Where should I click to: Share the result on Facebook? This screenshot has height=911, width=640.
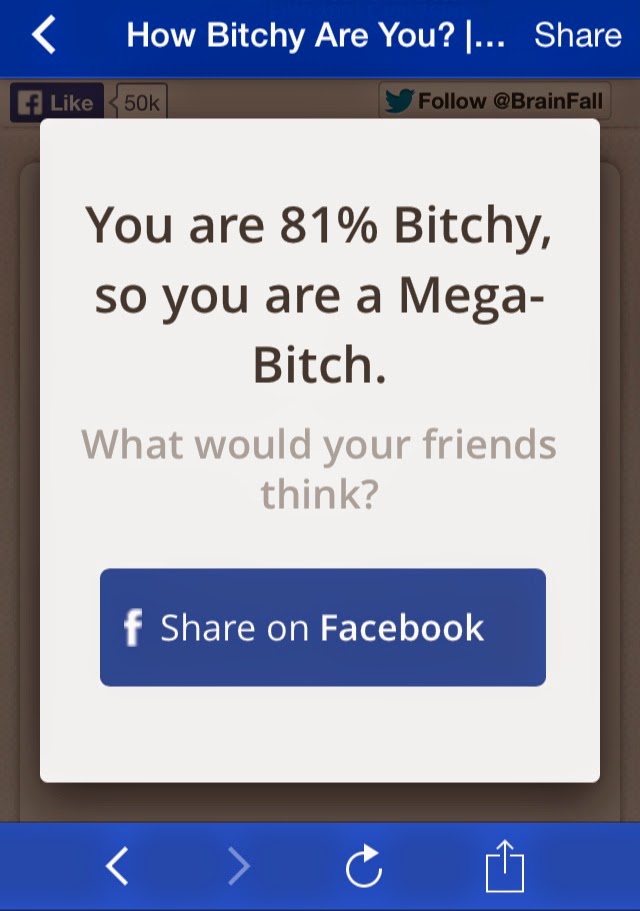point(322,627)
